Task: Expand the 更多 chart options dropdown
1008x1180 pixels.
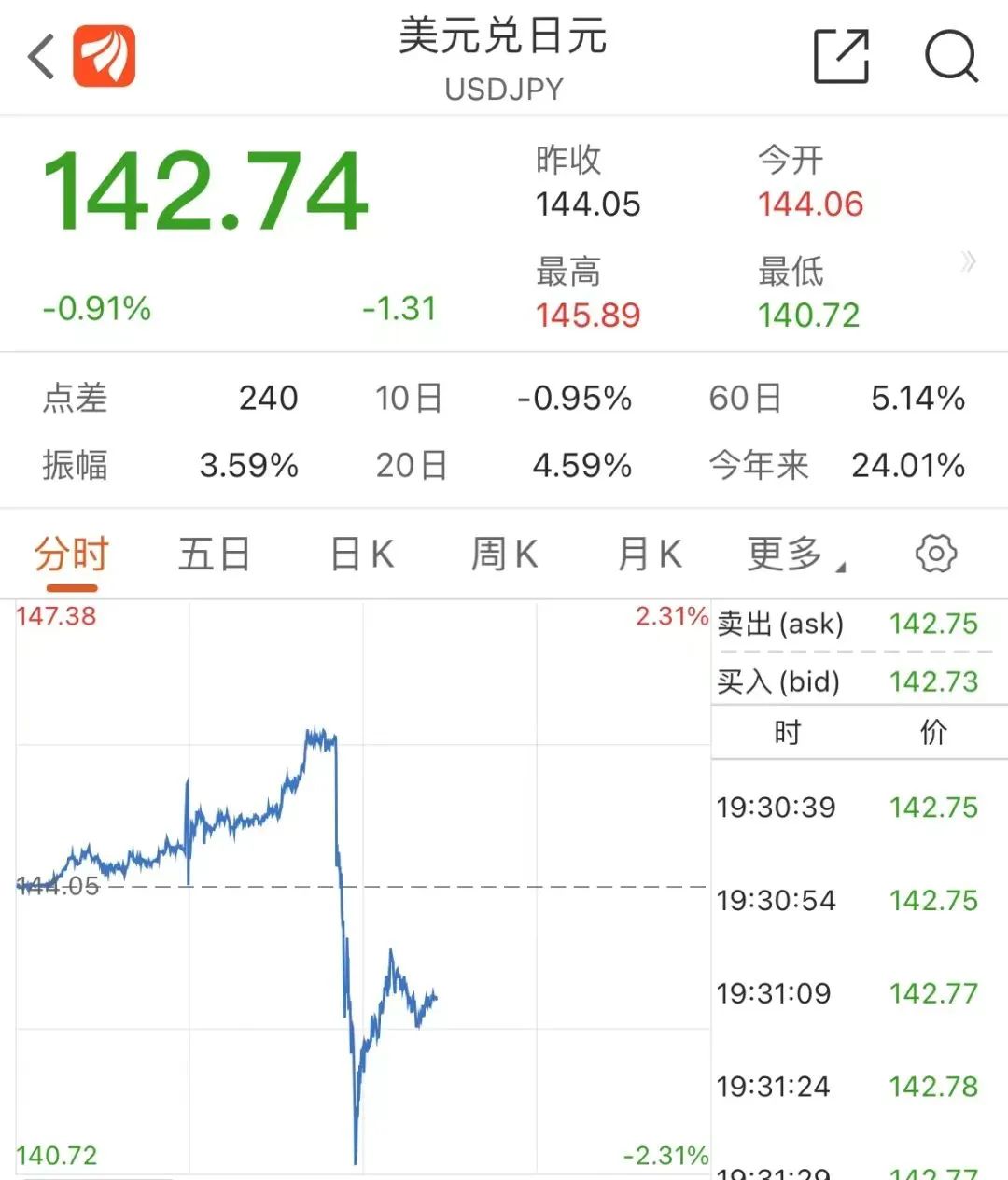Action: tap(787, 553)
